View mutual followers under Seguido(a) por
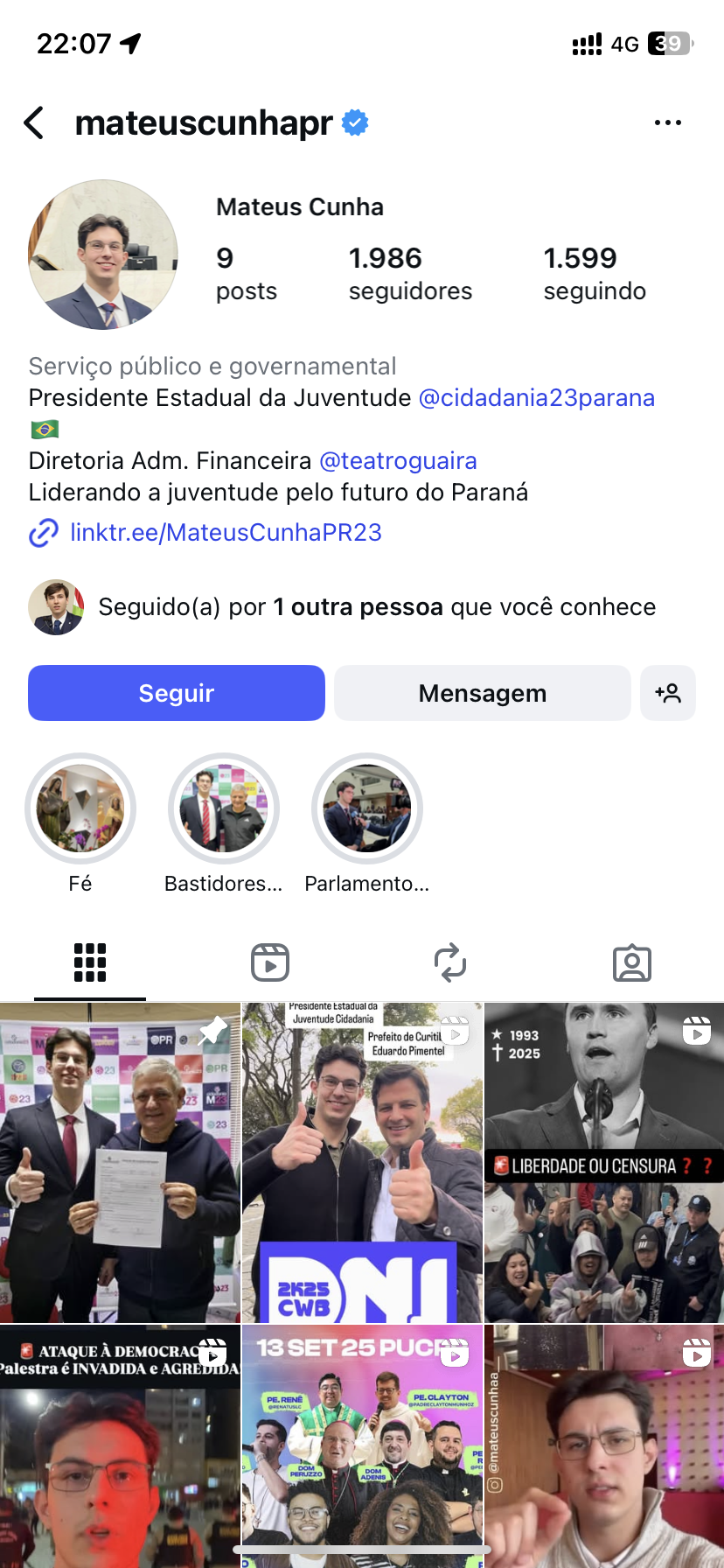724x1568 pixels. point(376,607)
